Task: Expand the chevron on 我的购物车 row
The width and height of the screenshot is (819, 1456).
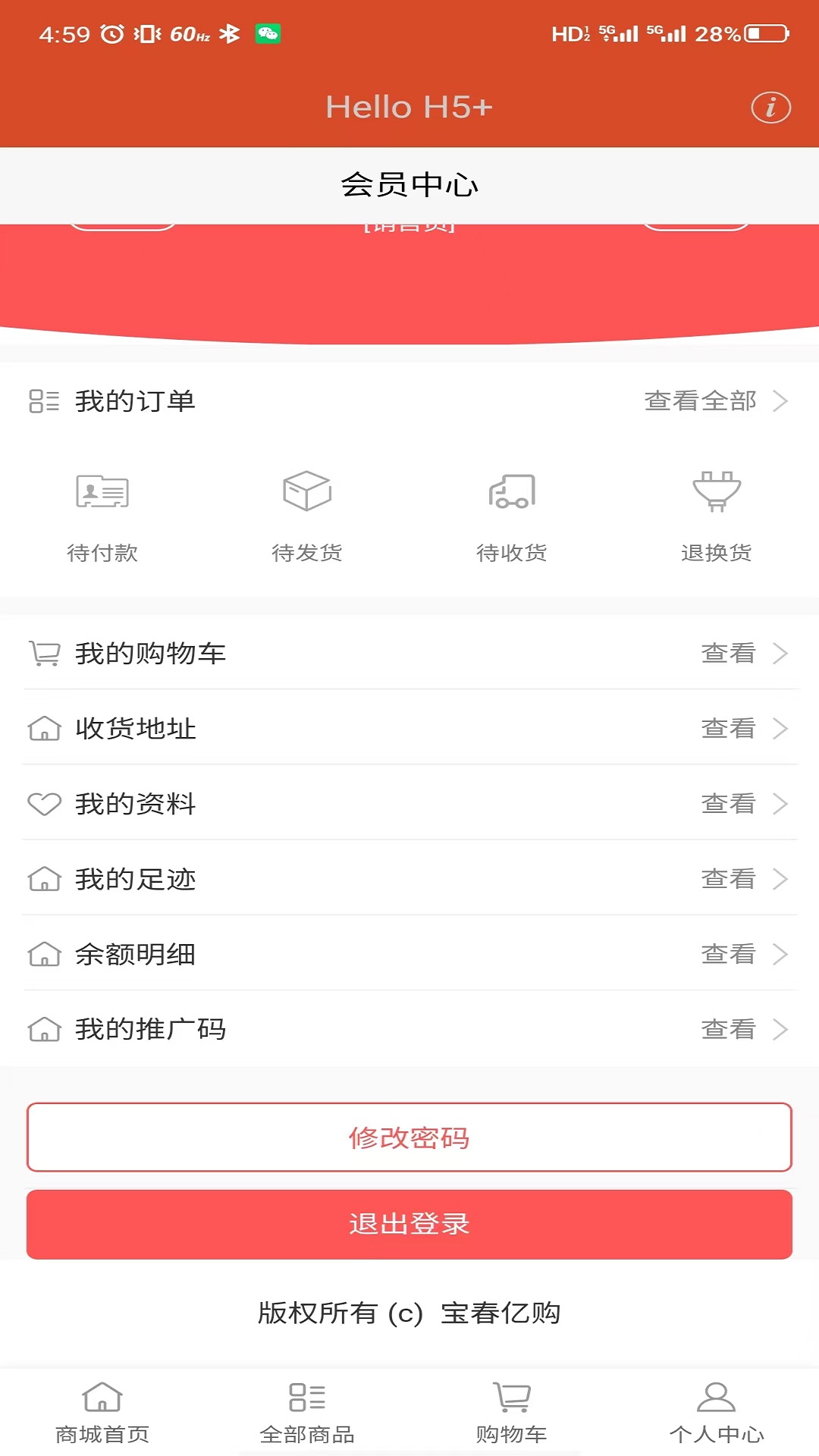Action: (781, 652)
